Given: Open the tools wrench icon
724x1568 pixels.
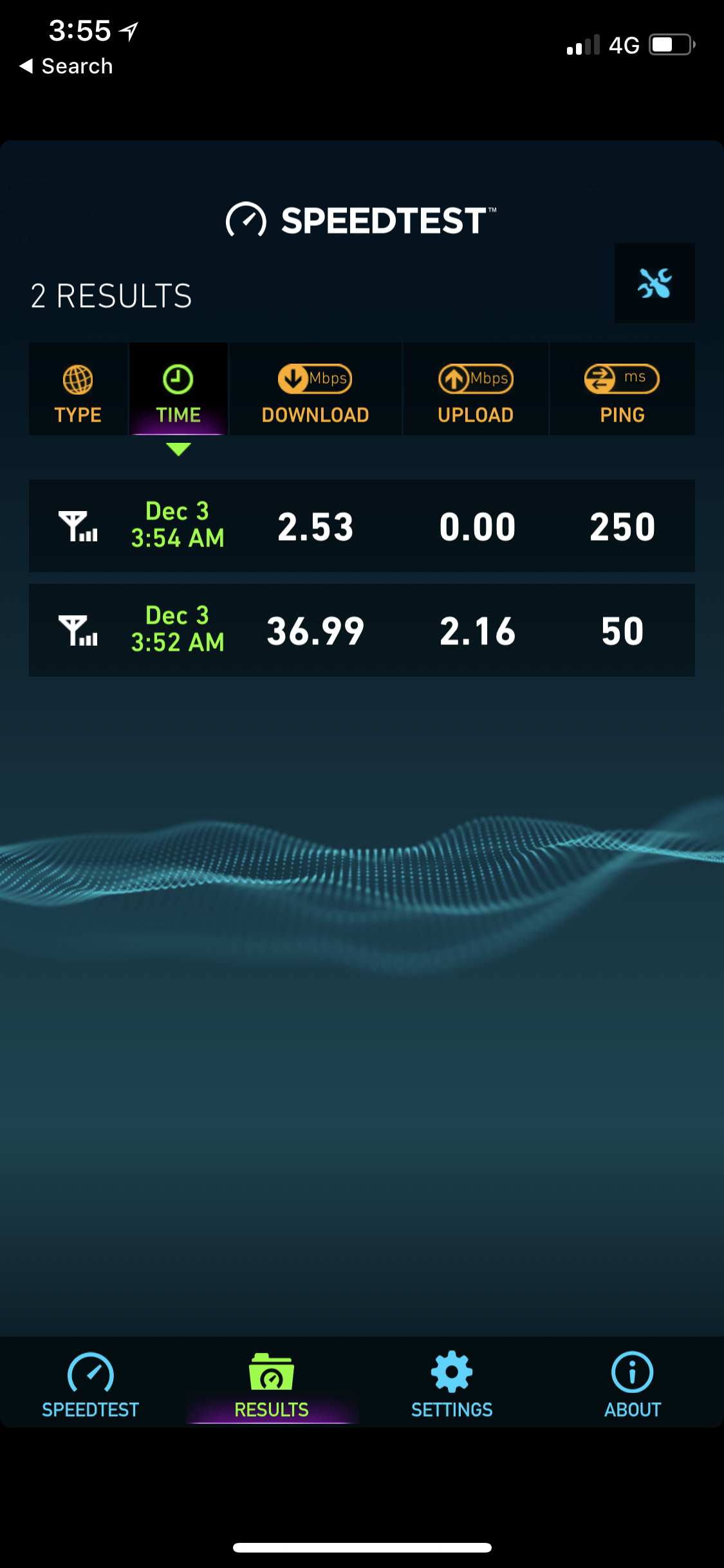Looking at the screenshot, I should point(654,283).
